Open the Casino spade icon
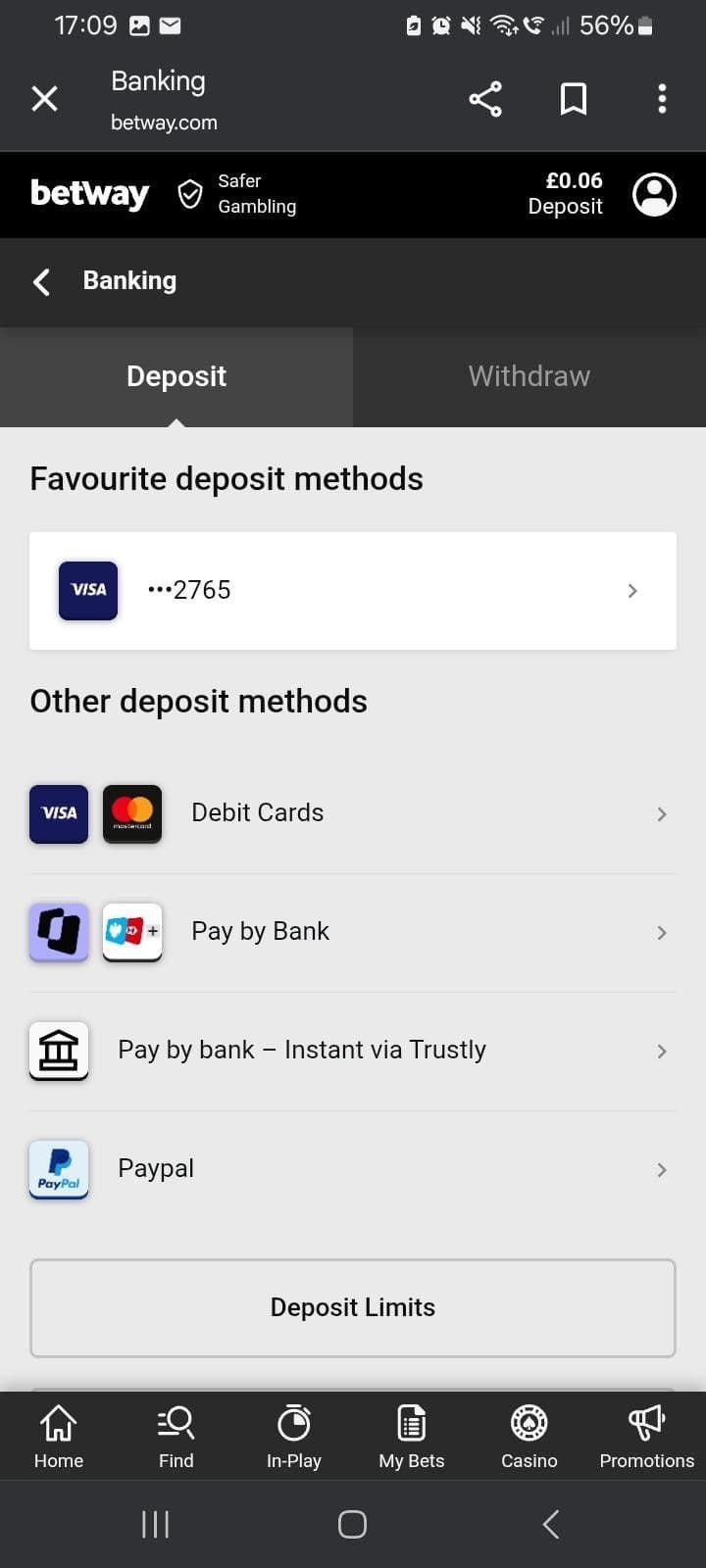 529,1423
